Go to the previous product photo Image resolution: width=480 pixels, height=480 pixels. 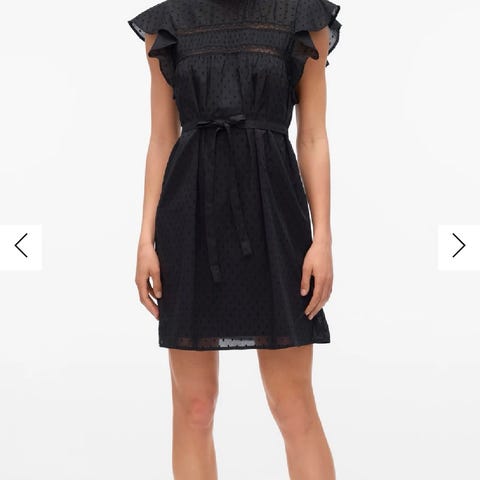(x=21, y=247)
